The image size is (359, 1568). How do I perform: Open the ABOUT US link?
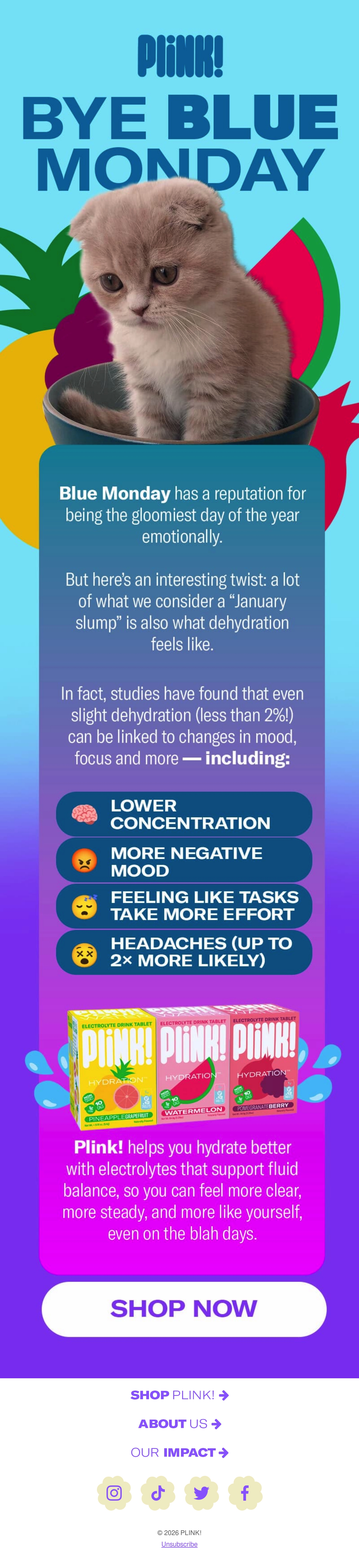point(180,1423)
